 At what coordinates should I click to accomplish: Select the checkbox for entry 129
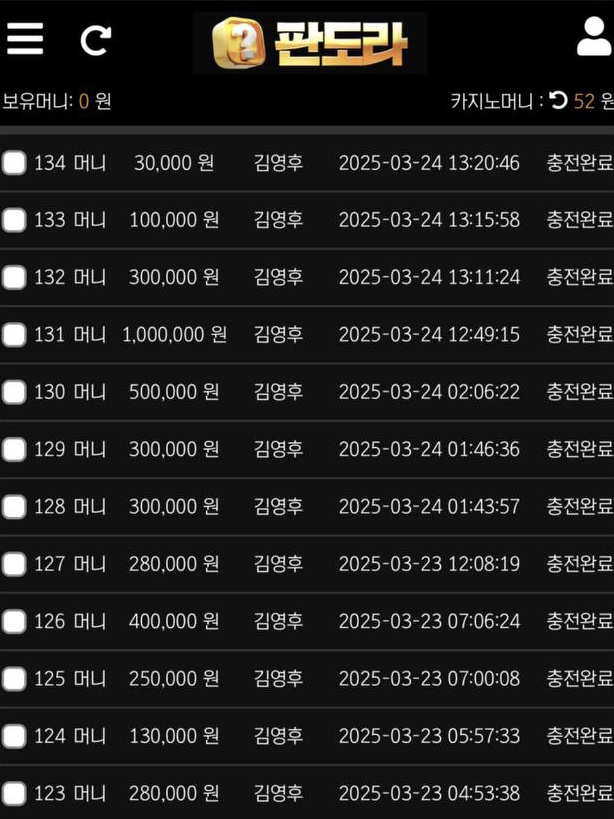pos(14,450)
